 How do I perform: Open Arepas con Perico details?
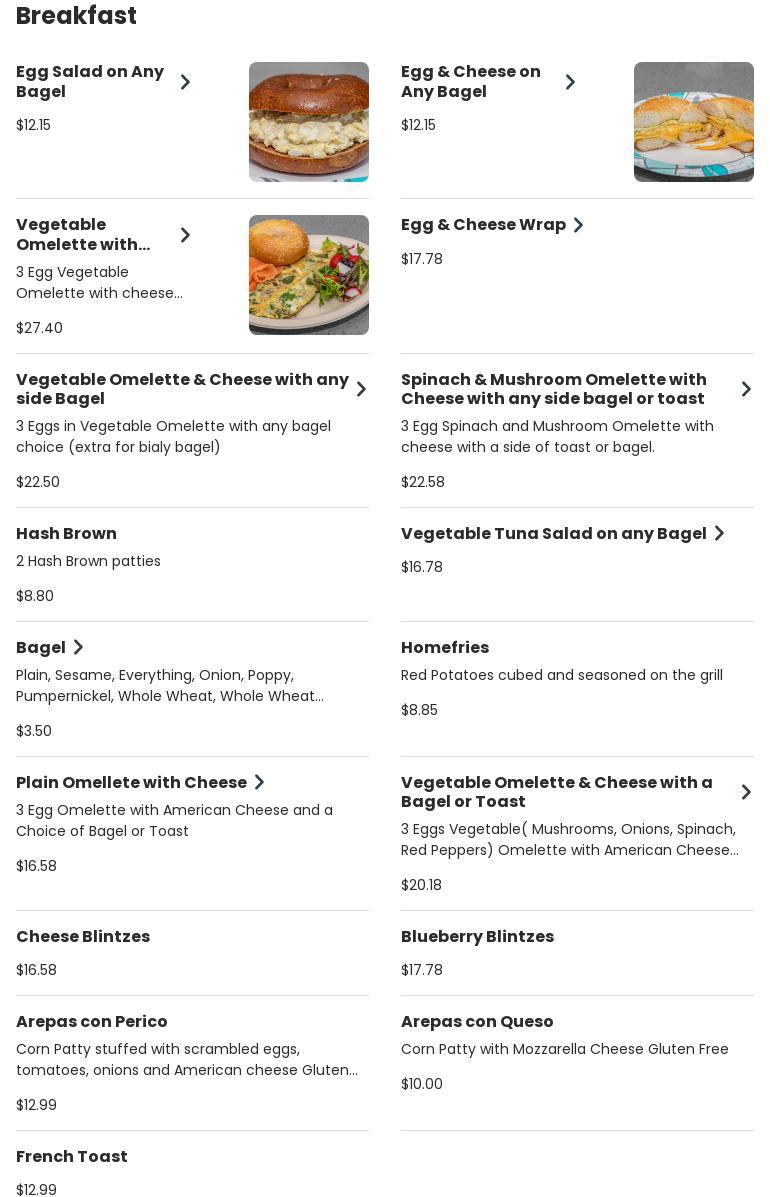92,1022
